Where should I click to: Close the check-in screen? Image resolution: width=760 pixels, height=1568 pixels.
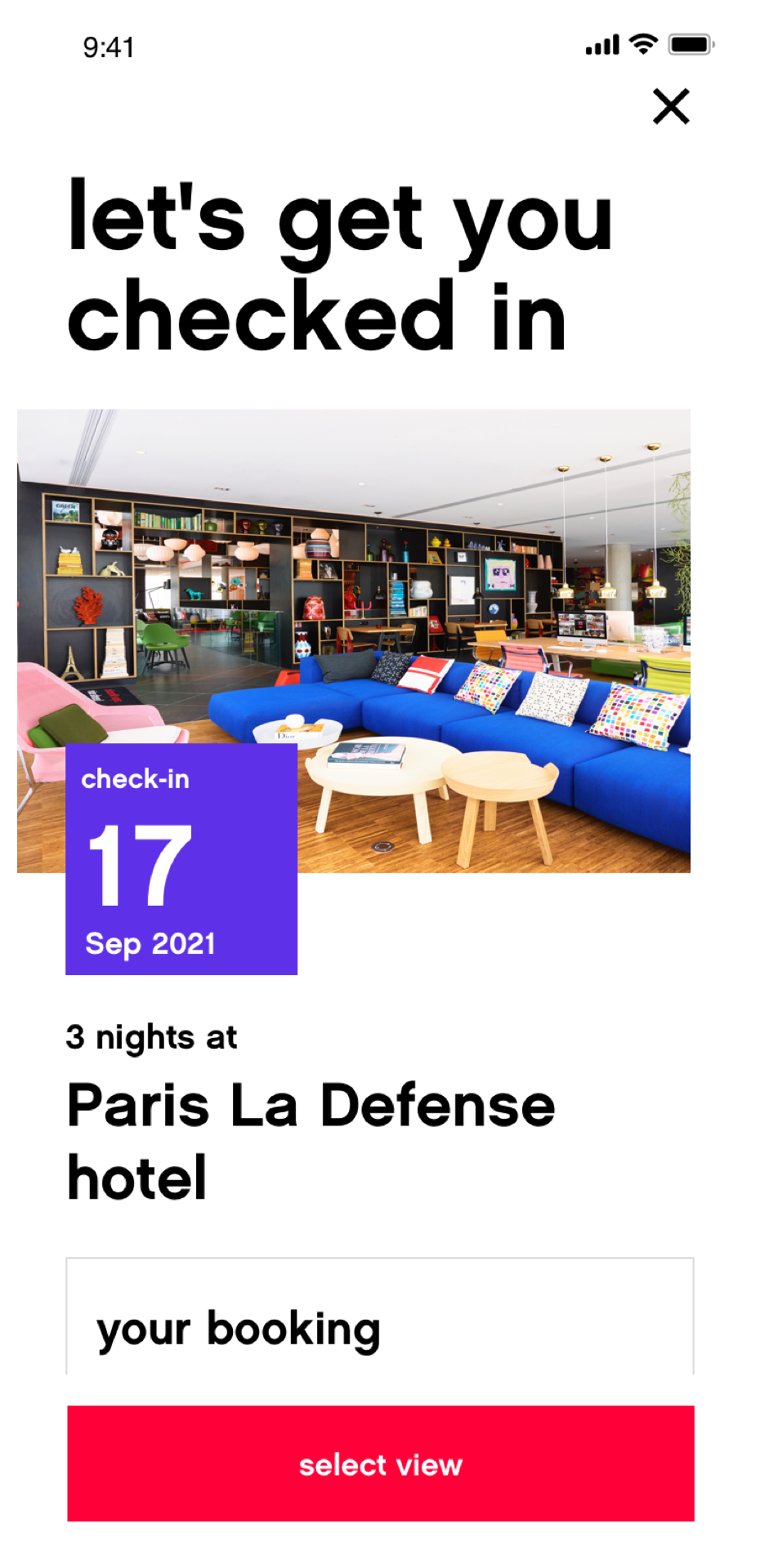[x=671, y=107]
